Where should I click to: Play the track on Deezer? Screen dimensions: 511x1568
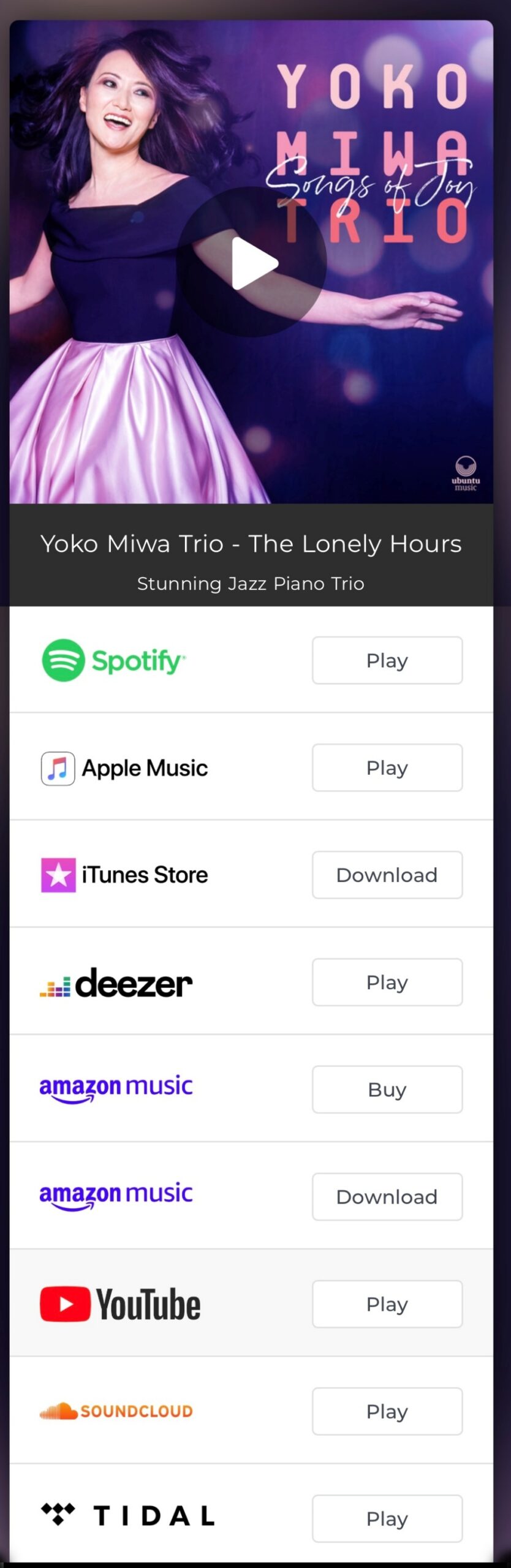click(x=387, y=982)
